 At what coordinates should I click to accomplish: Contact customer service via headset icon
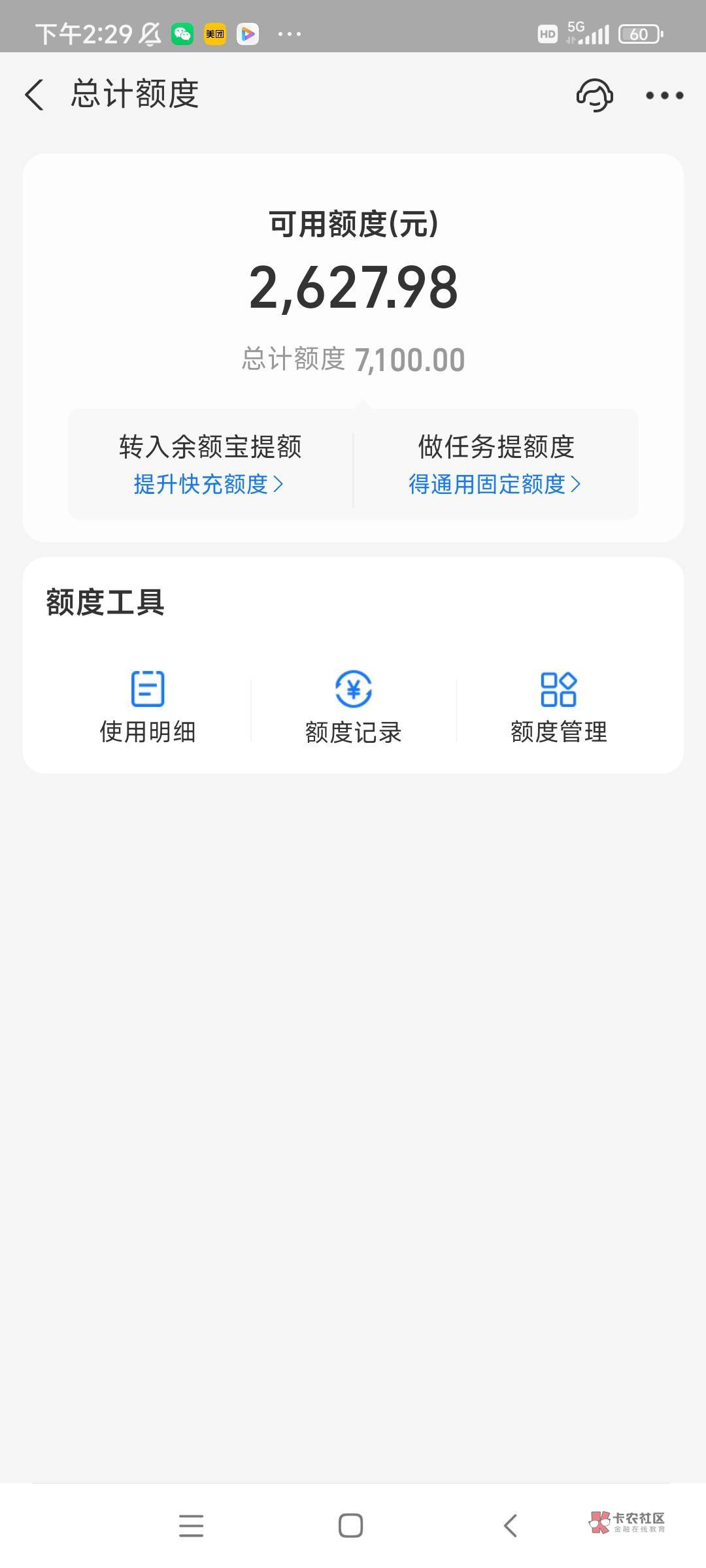(x=594, y=95)
